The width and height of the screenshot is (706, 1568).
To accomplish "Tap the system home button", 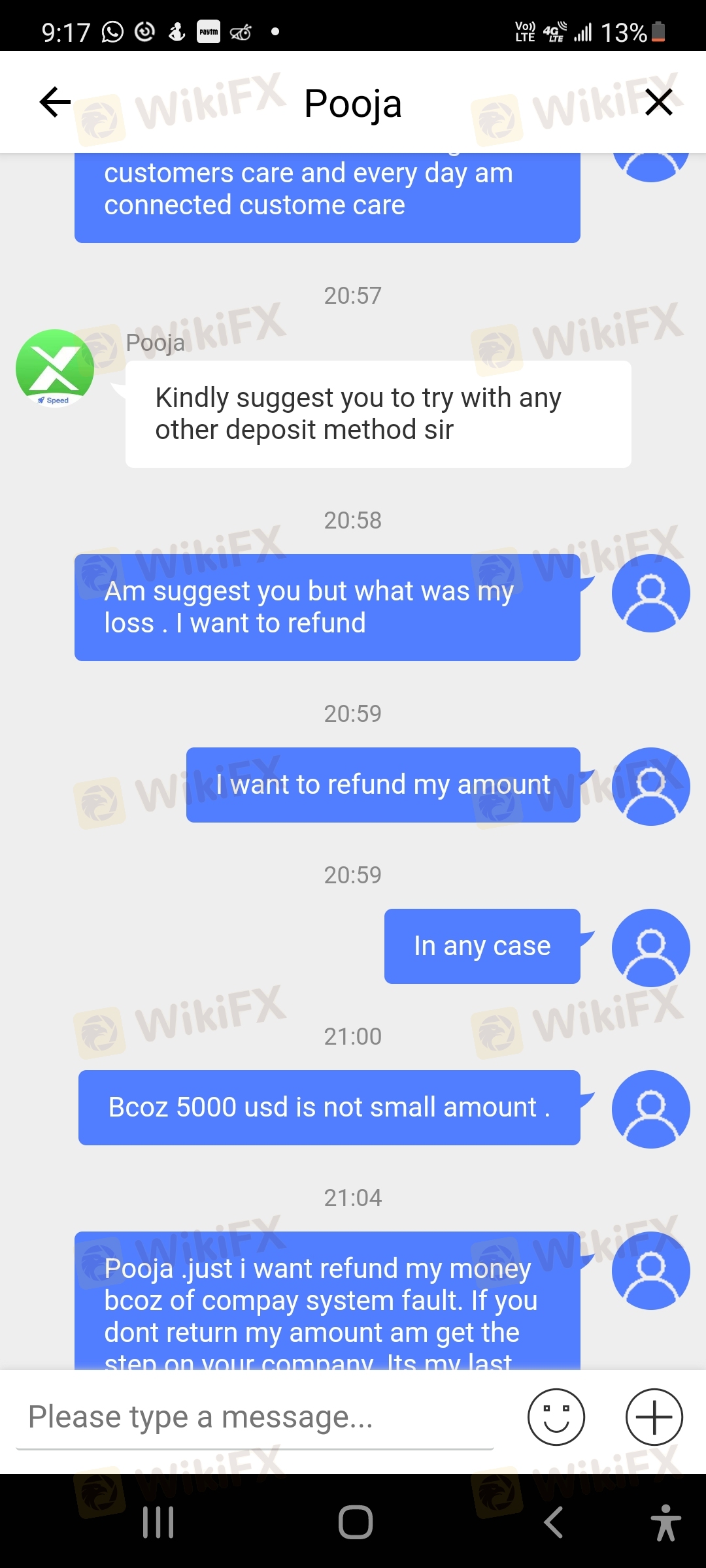I will point(356,1522).
